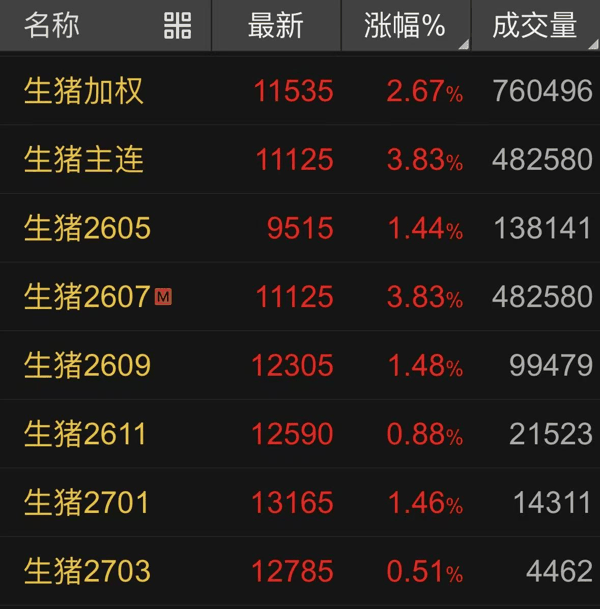
Task: Sort the list by 涨幅% column
Action: click(404, 26)
